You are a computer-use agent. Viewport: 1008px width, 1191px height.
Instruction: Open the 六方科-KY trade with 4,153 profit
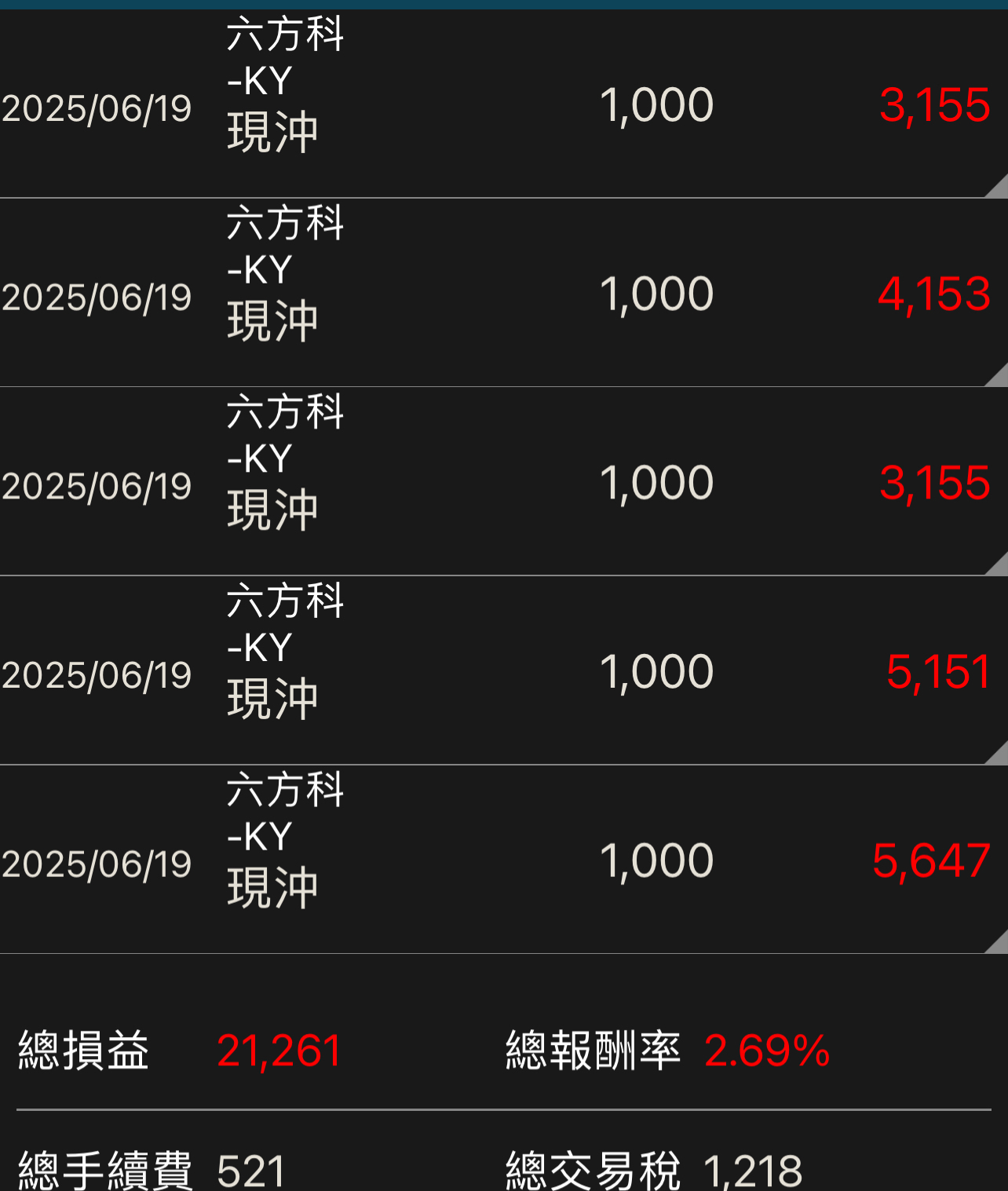coord(502,294)
